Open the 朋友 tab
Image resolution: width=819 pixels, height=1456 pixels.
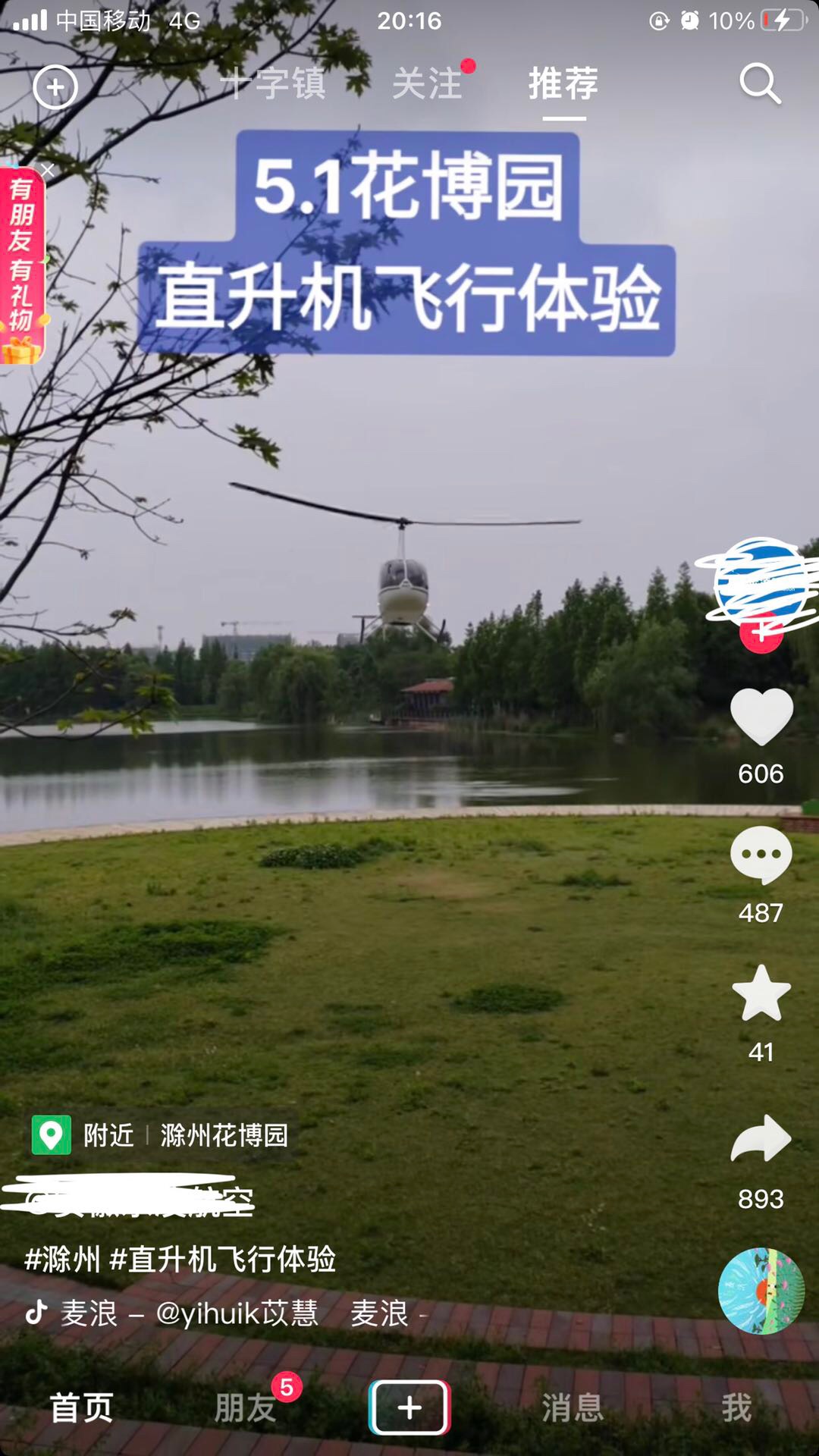click(x=246, y=1408)
